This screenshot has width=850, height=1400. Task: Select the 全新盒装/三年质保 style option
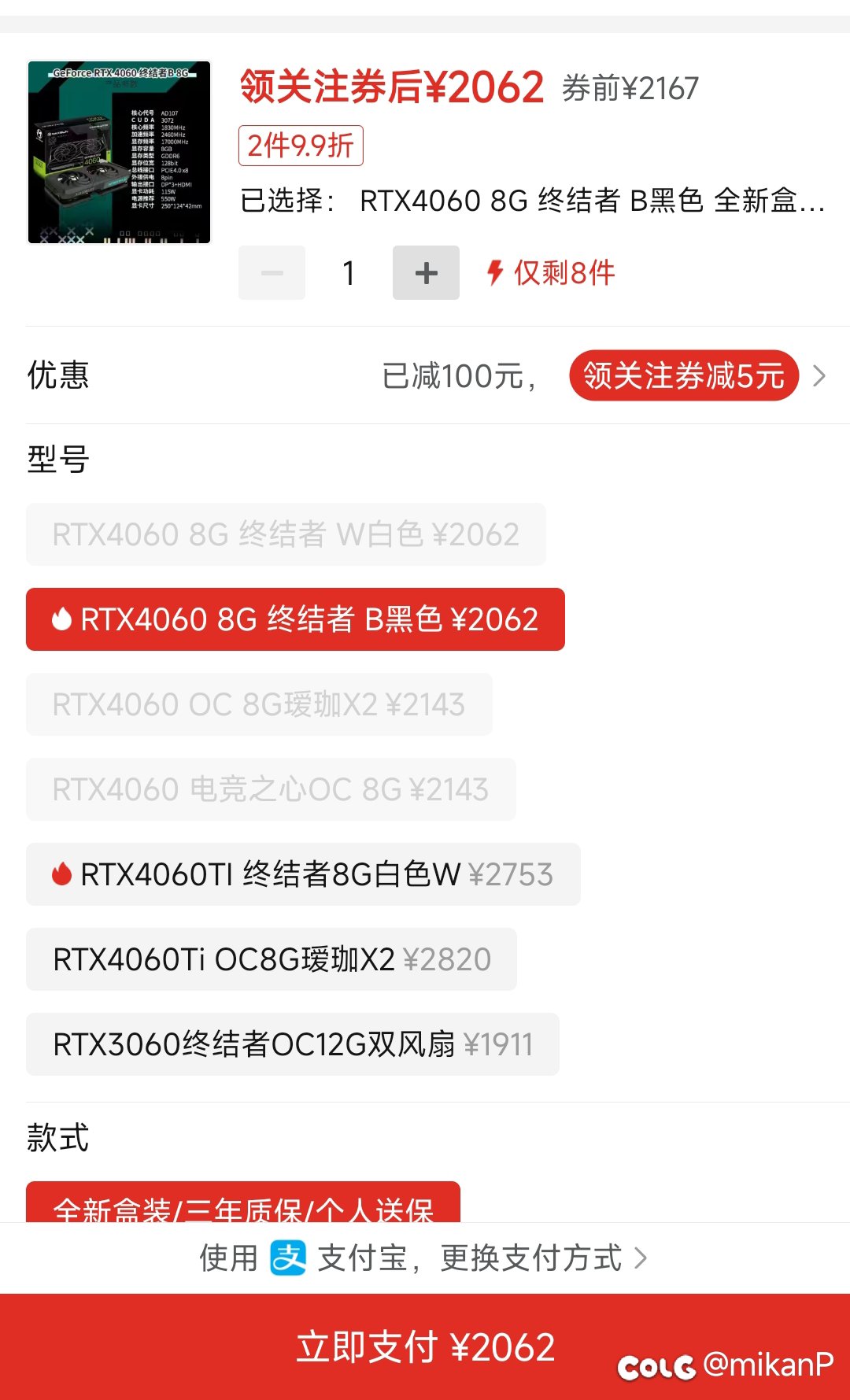(x=243, y=1202)
